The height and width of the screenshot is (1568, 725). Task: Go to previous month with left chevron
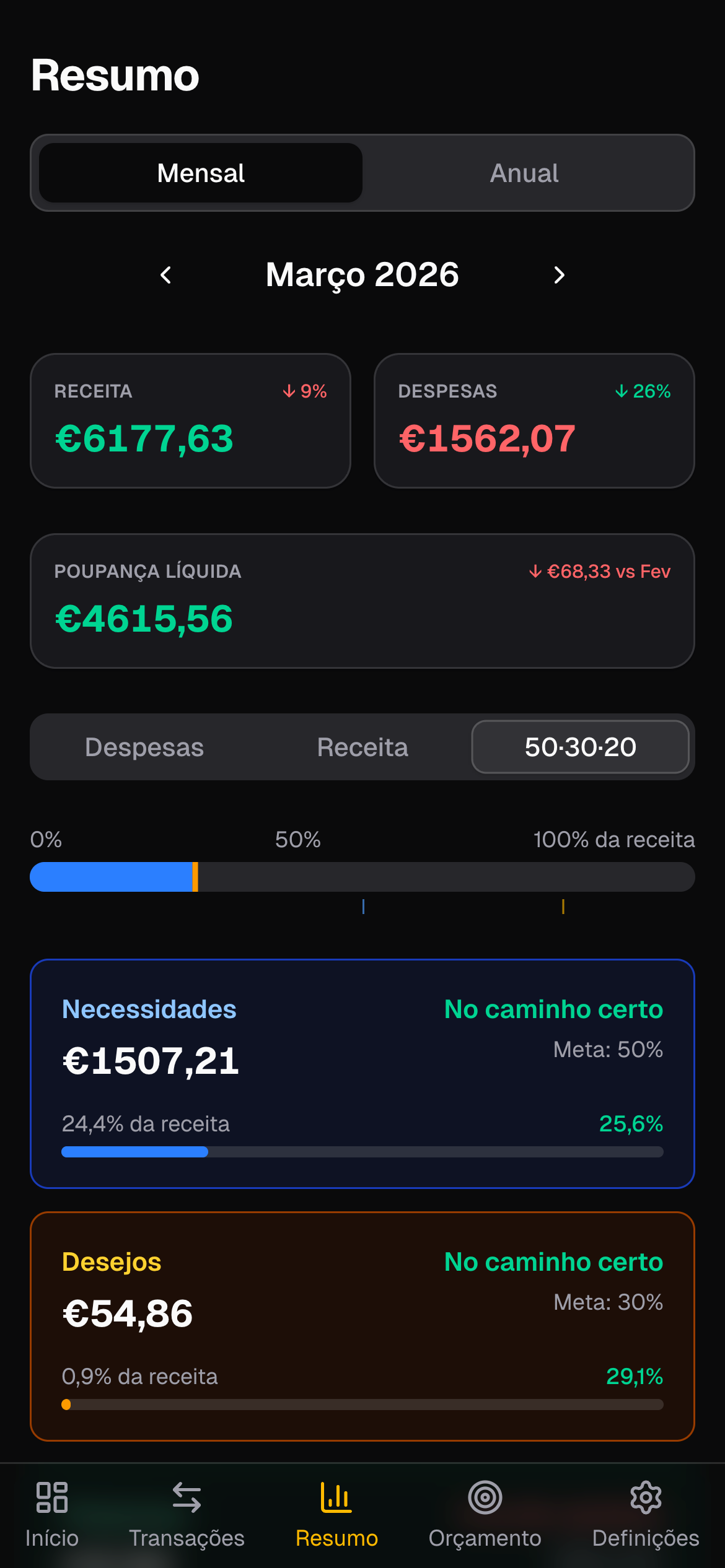[165, 274]
